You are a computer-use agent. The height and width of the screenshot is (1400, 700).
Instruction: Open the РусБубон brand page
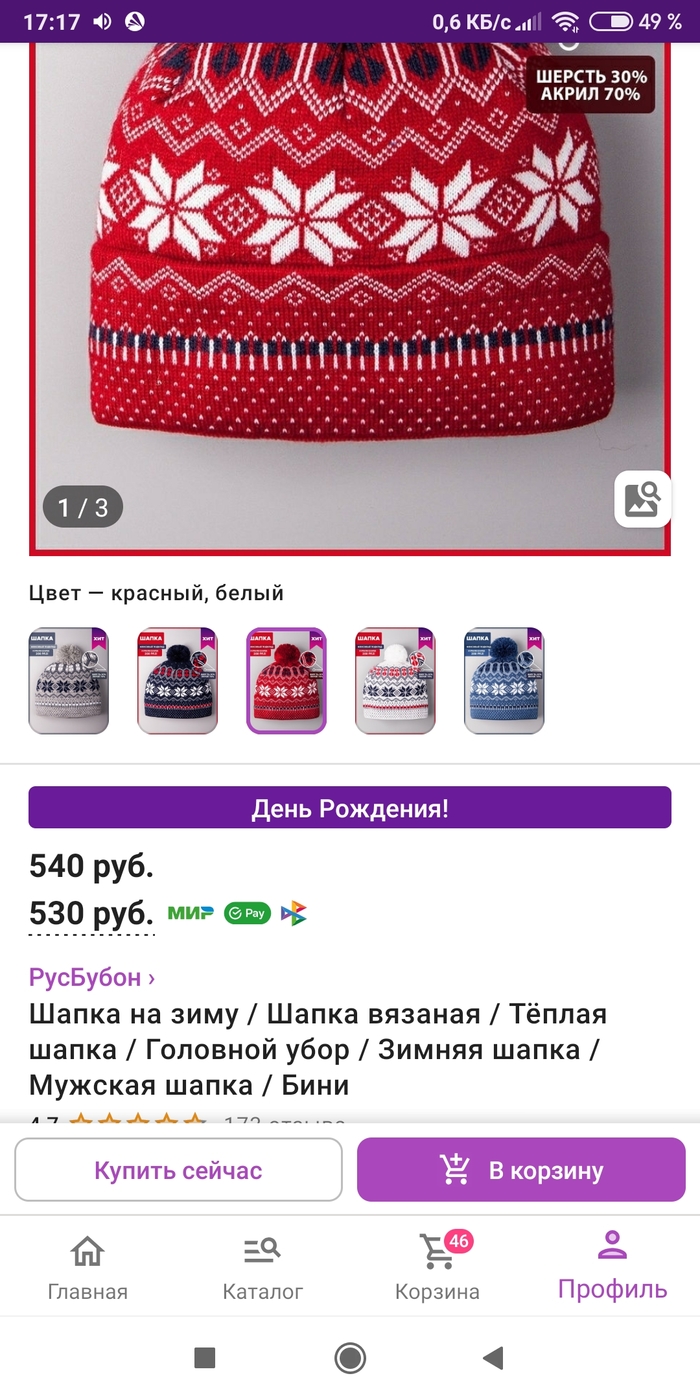pyautogui.click(x=92, y=977)
